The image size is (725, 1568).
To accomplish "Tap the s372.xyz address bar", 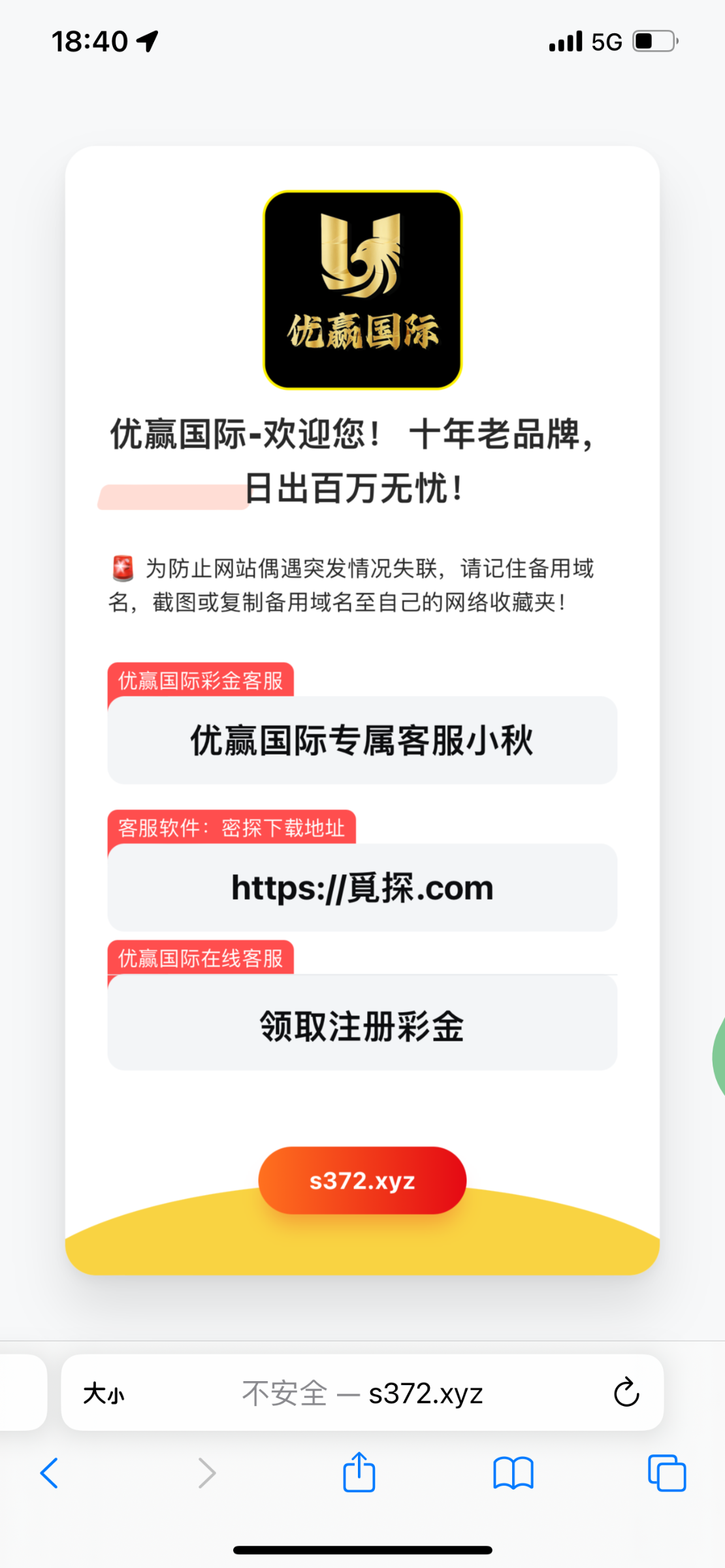I will tap(362, 1394).
